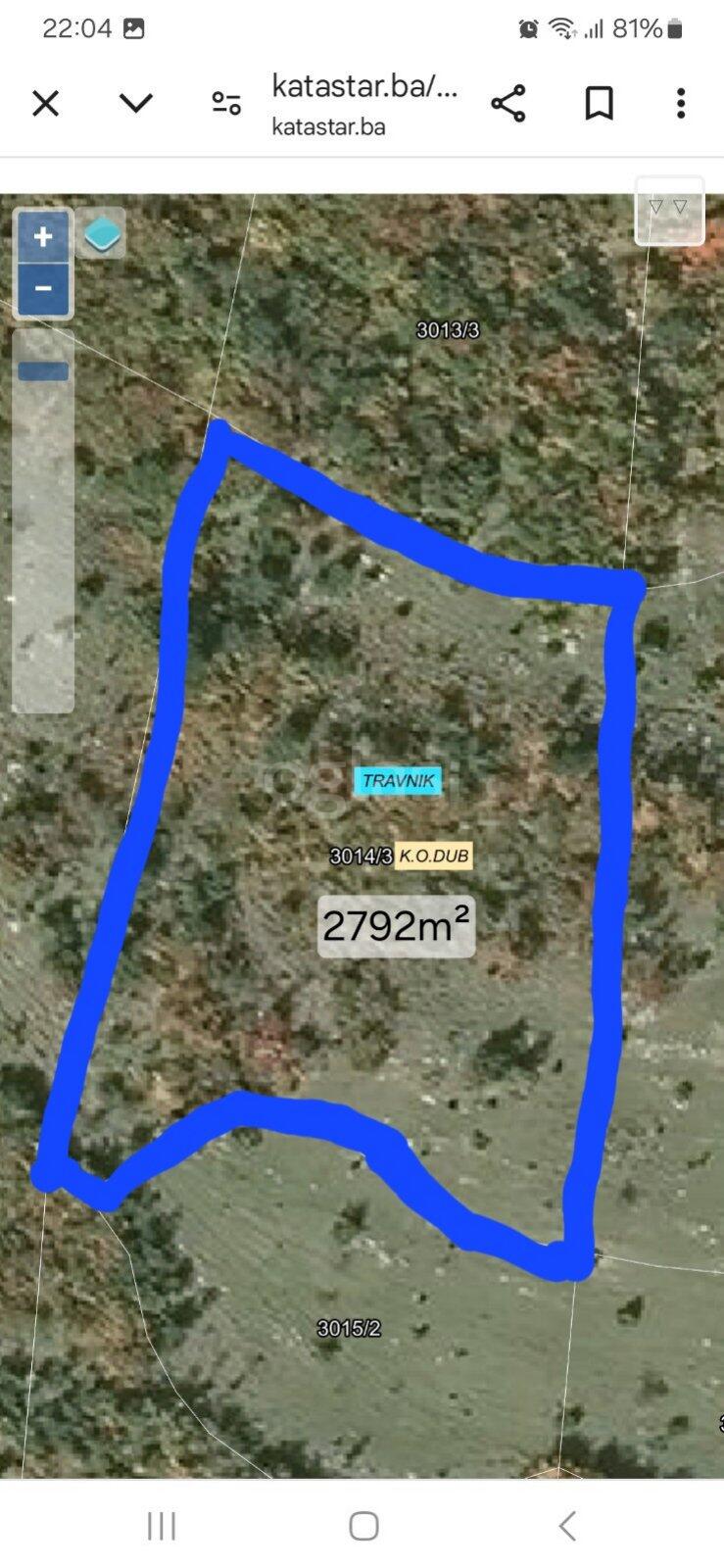Minimize the tab with the down chevron

click(x=135, y=103)
